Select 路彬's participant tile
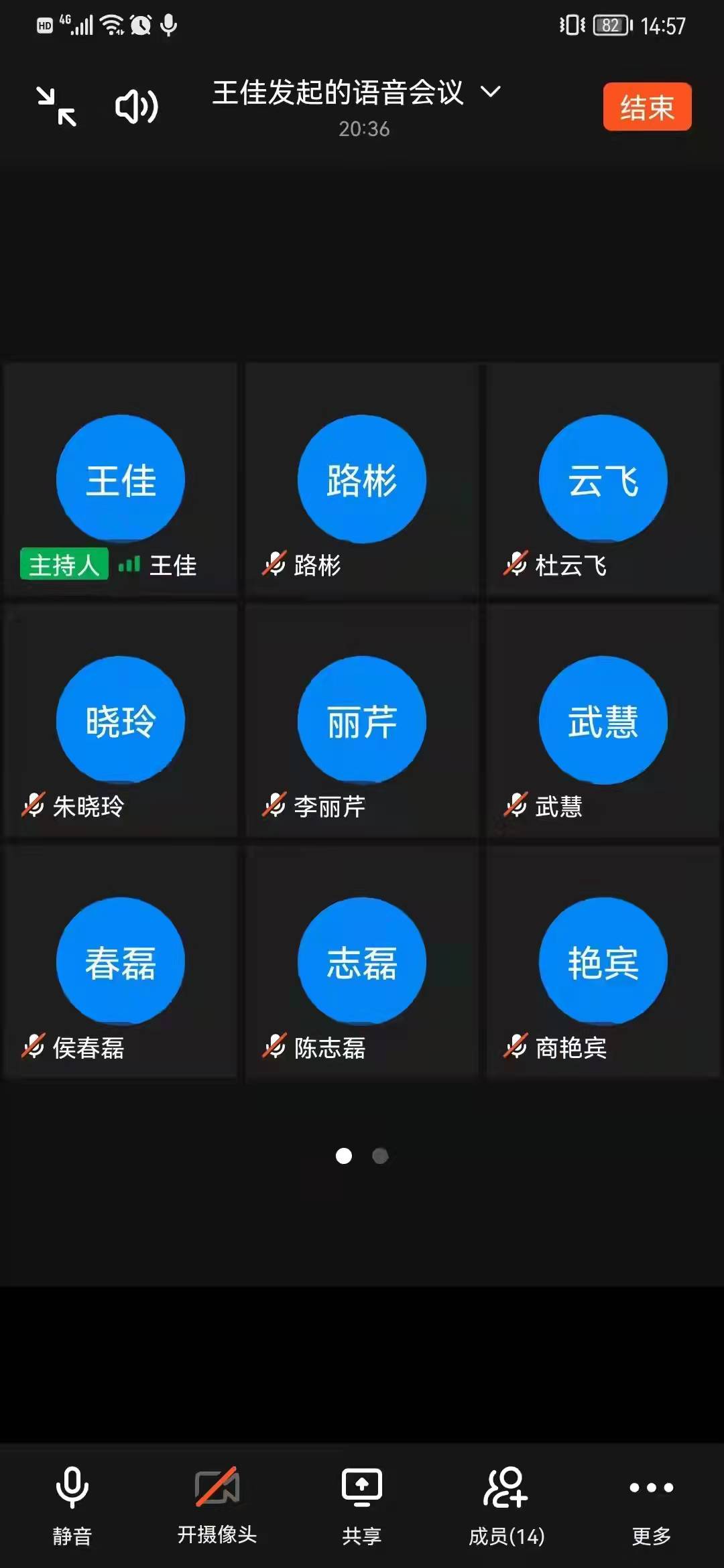Viewport: 724px width, 1568px height. tap(362, 480)
